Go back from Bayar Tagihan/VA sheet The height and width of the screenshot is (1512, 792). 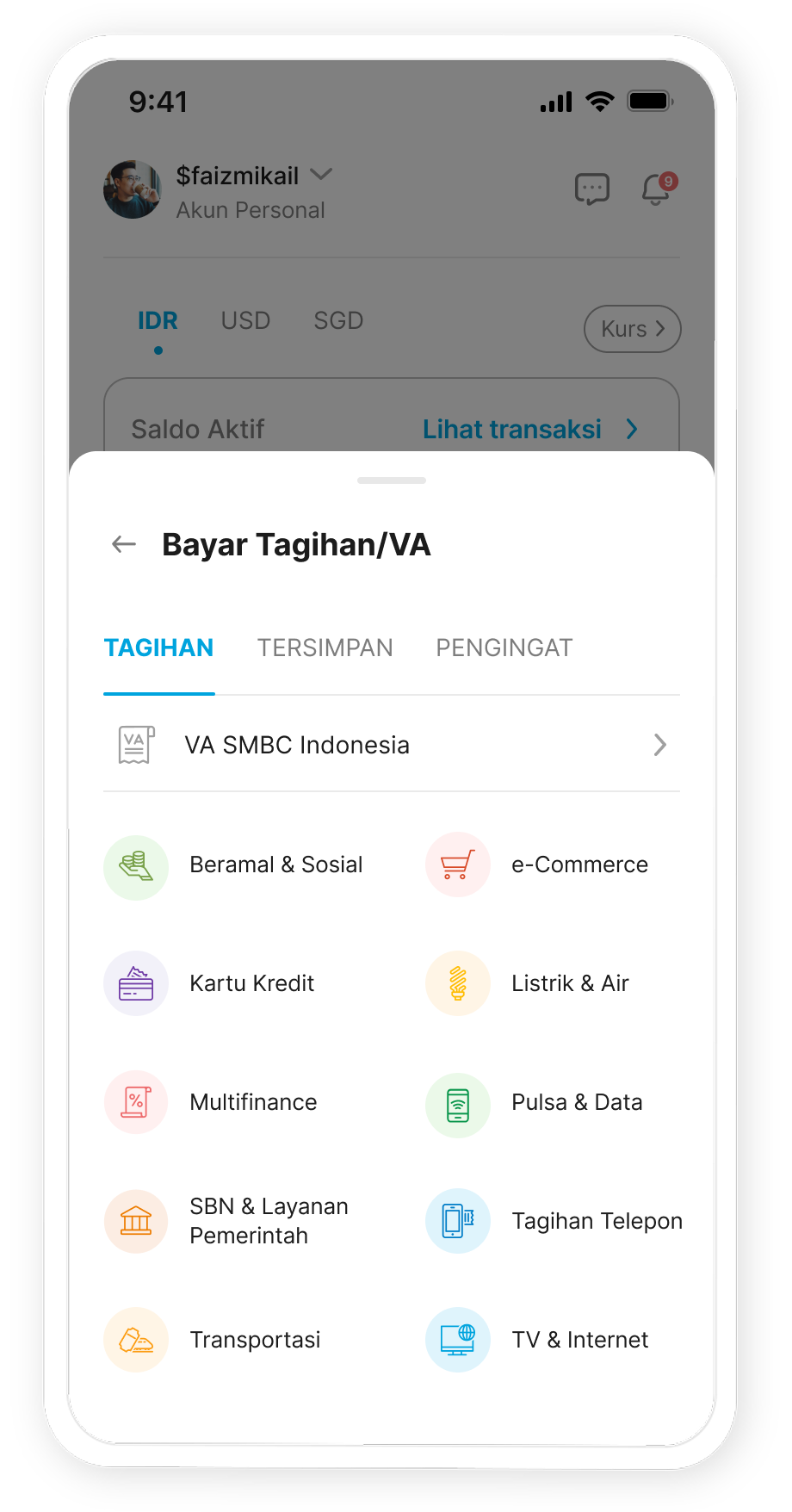pyautogui.click(x=124, y=544)
